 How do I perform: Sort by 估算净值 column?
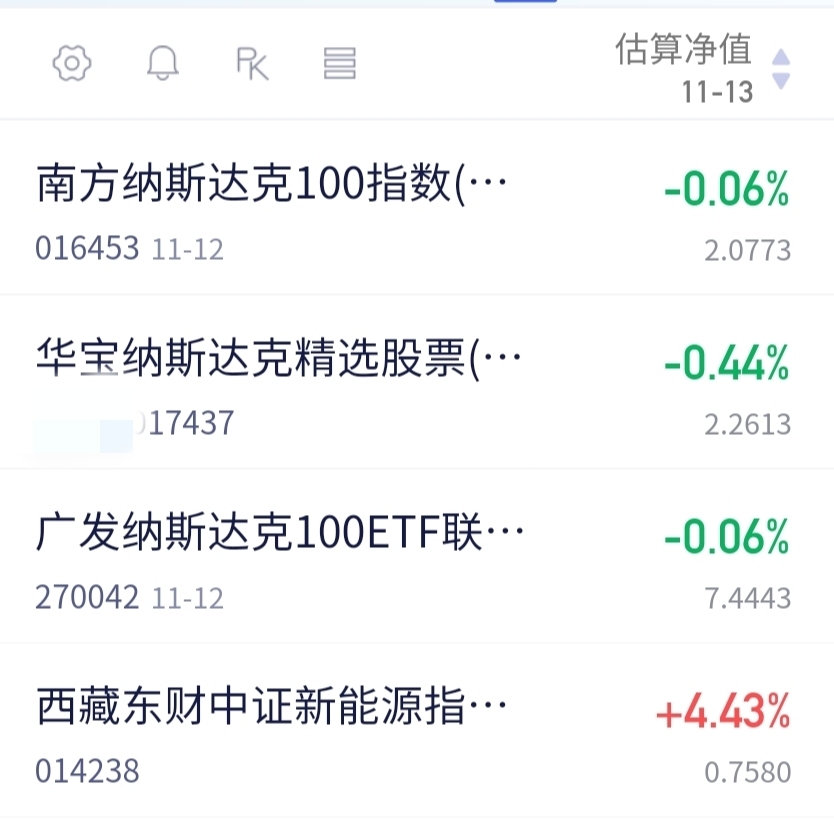702,68
